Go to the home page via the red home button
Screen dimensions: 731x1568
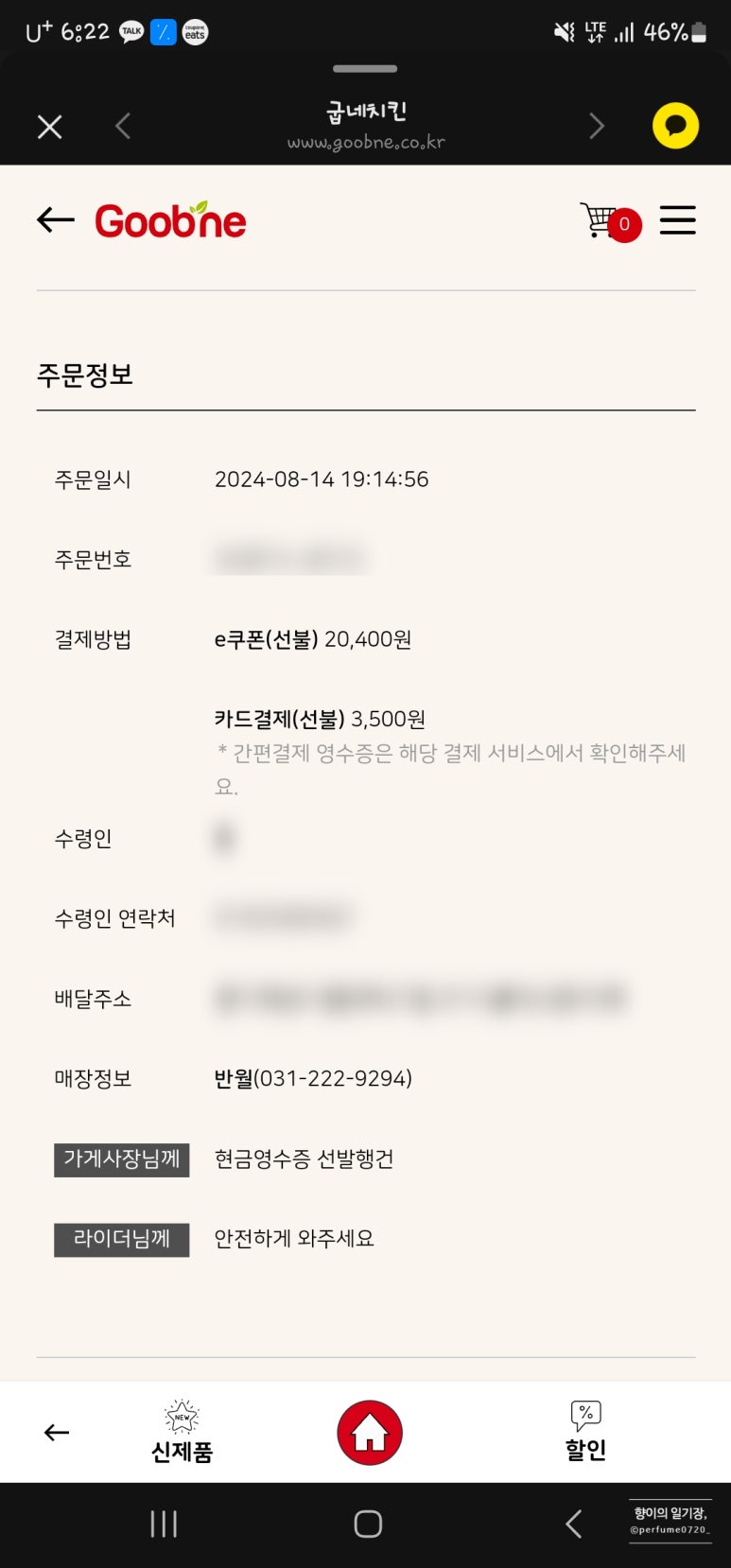(369, 1433)
